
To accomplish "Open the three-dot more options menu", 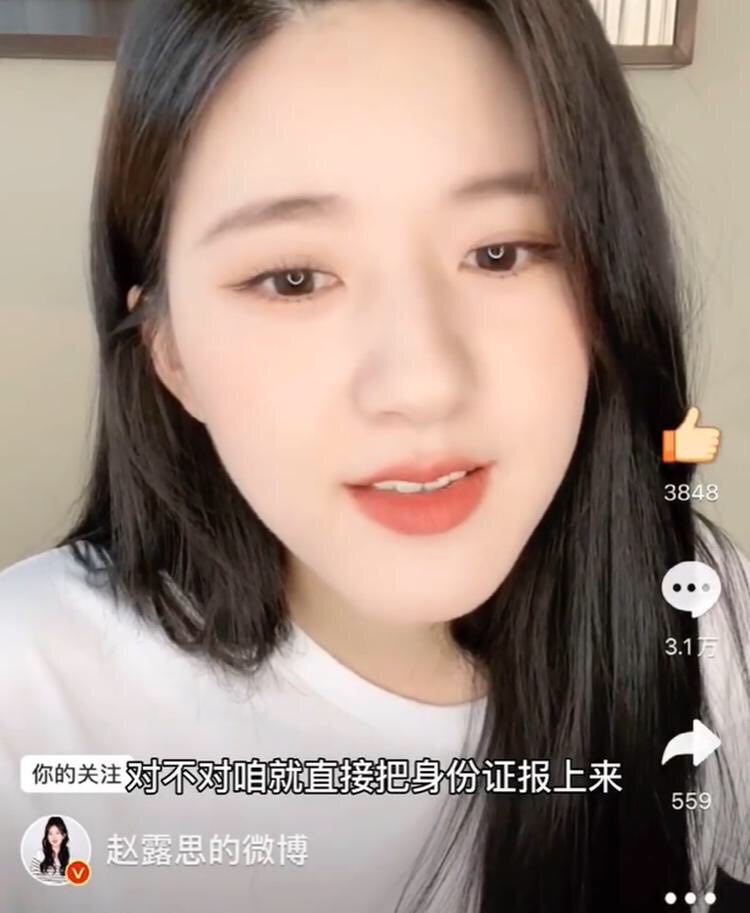I will click(691, 897).
